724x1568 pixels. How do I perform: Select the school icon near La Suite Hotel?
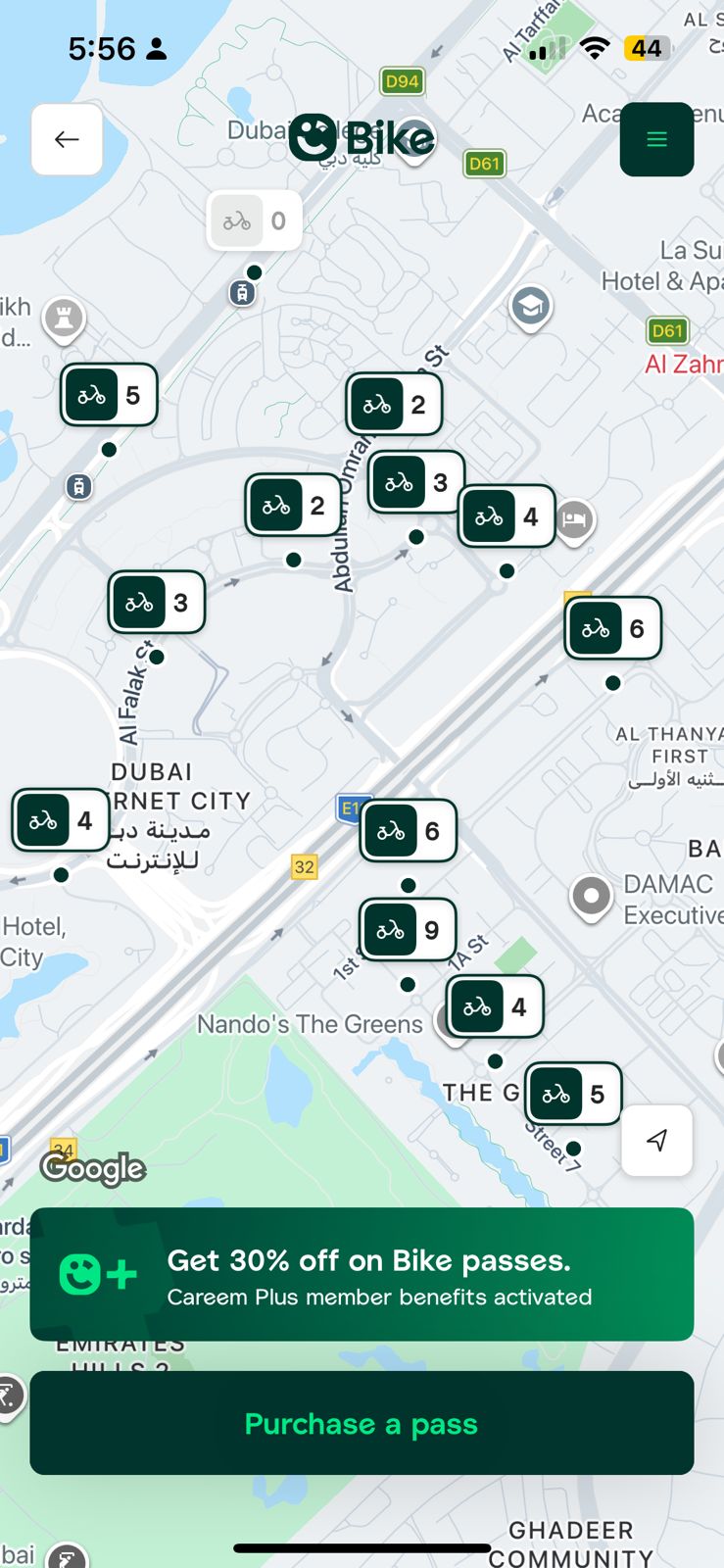(532, 306)
